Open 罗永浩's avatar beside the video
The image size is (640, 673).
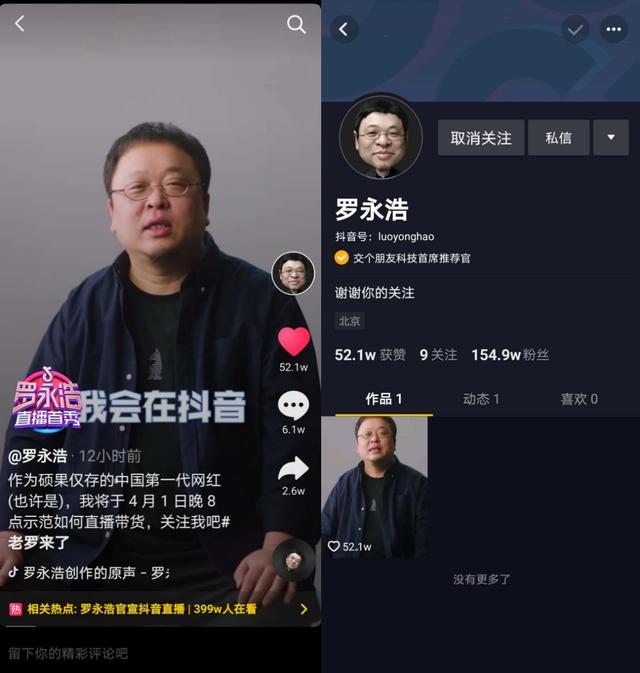click(293, 273)
